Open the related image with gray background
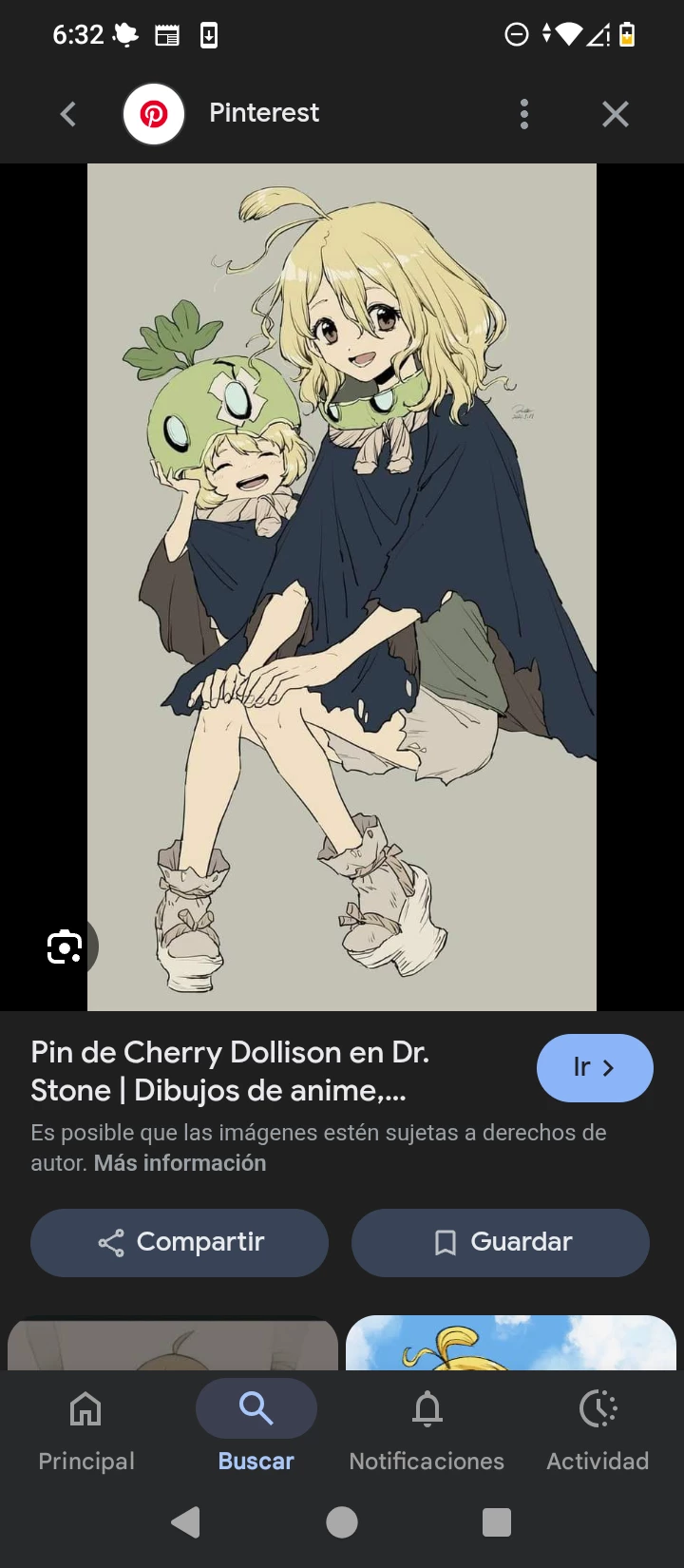684x1568 pixels. point(173,1342)
